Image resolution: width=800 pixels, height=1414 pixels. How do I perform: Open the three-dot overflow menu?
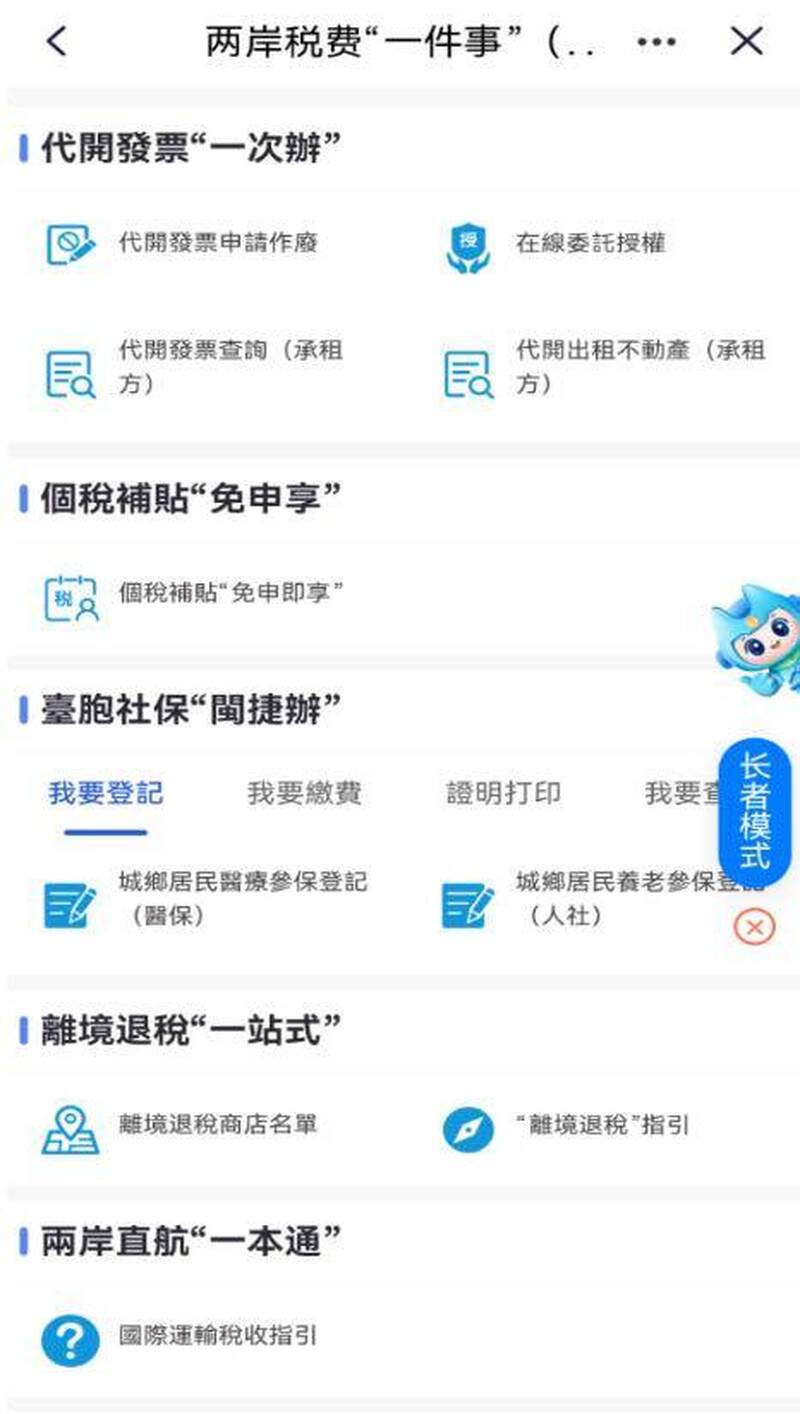656,42
